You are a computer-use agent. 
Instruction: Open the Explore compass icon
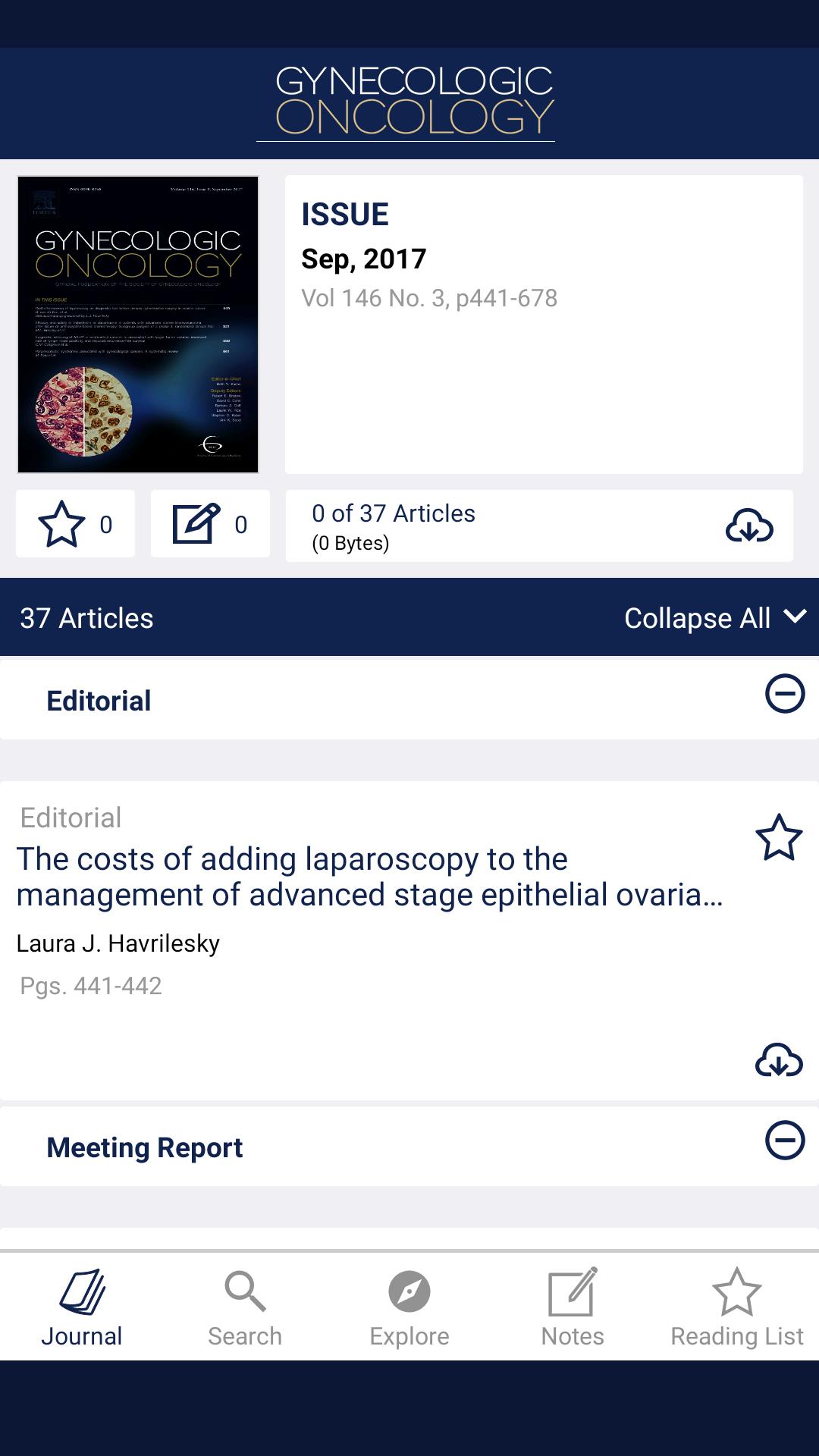409,1303
